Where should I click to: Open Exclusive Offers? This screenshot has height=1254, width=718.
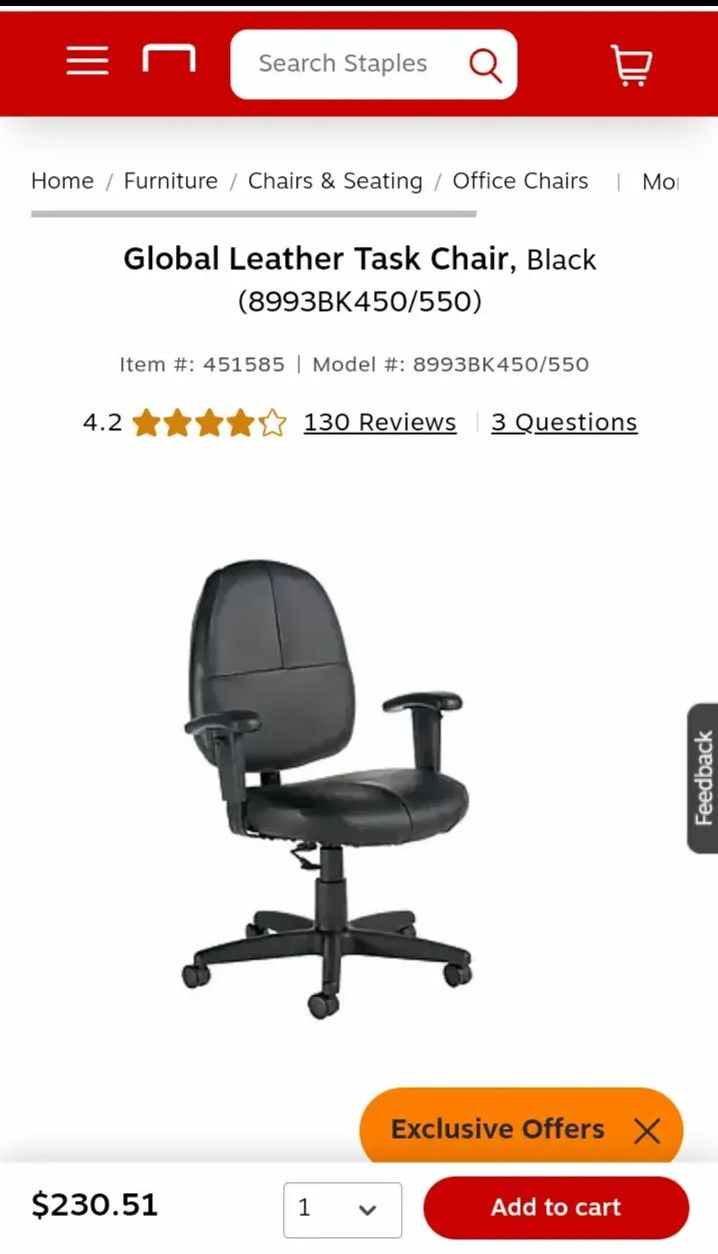pos(497,1129)
